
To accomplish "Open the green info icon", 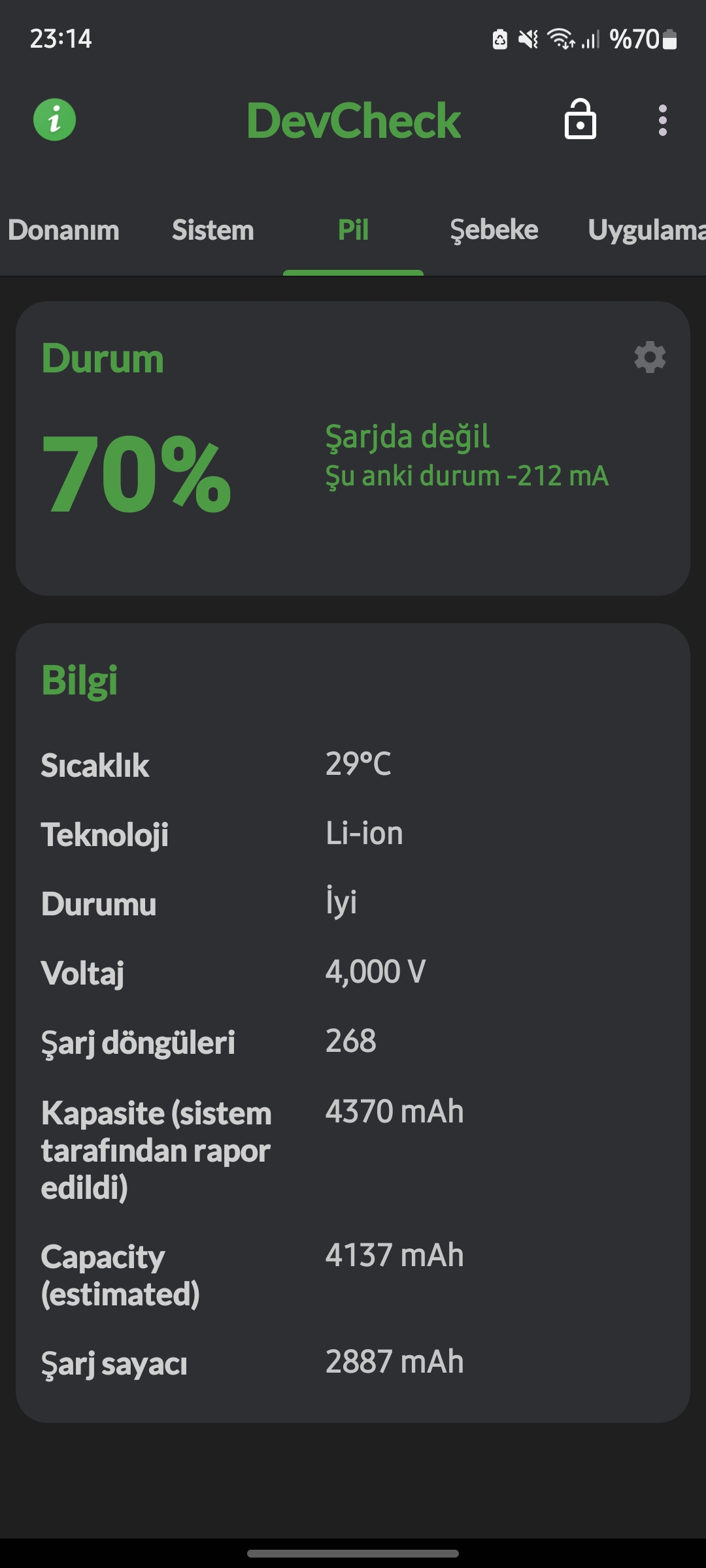I will [x=55, y=120].
